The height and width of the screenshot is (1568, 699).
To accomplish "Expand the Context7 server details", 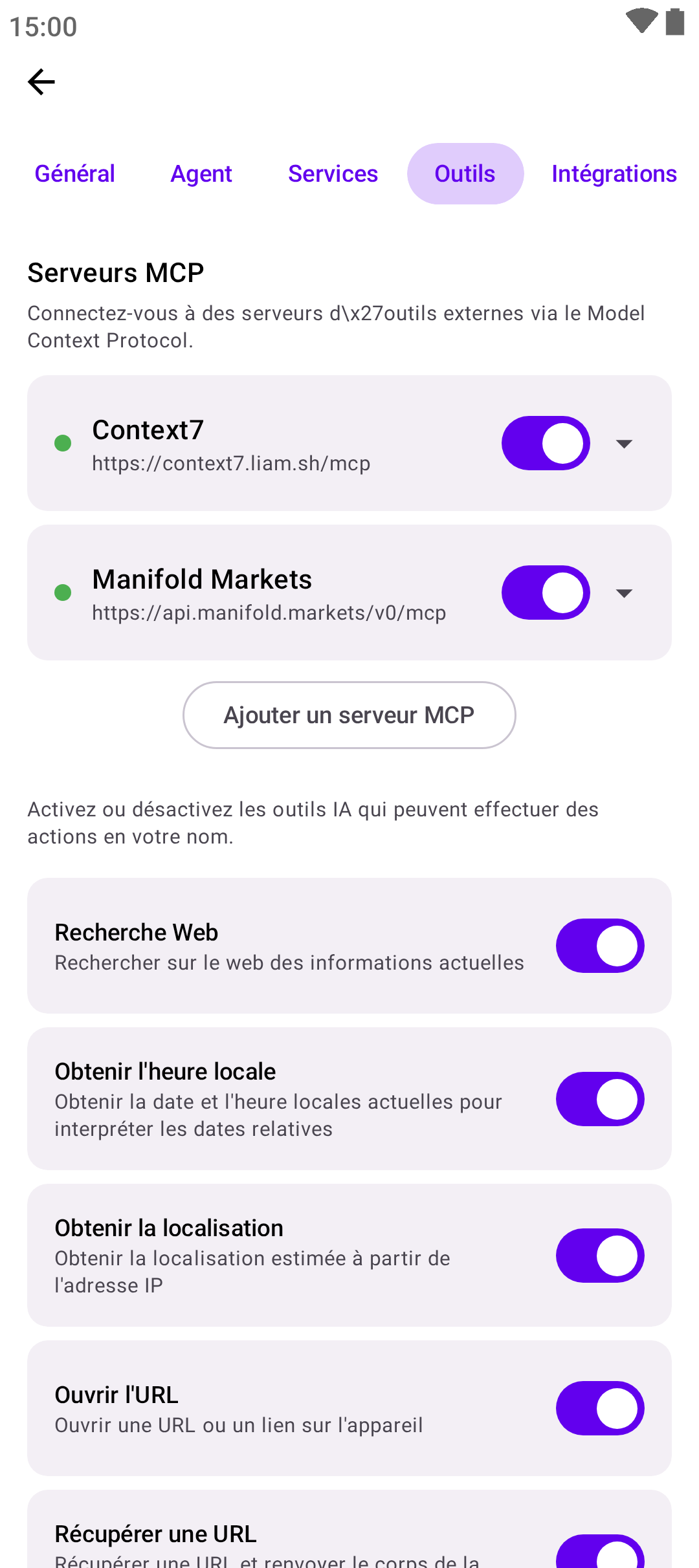I will click(x=624, y=444).
